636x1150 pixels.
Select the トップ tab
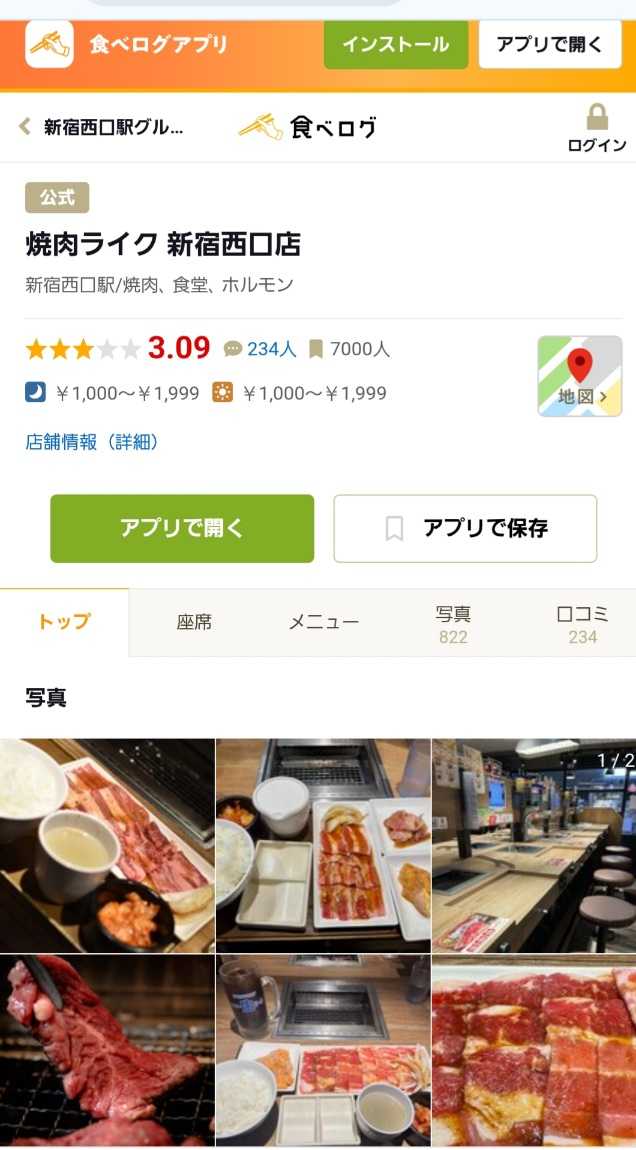pyautogui.click(x=64, y=622)
